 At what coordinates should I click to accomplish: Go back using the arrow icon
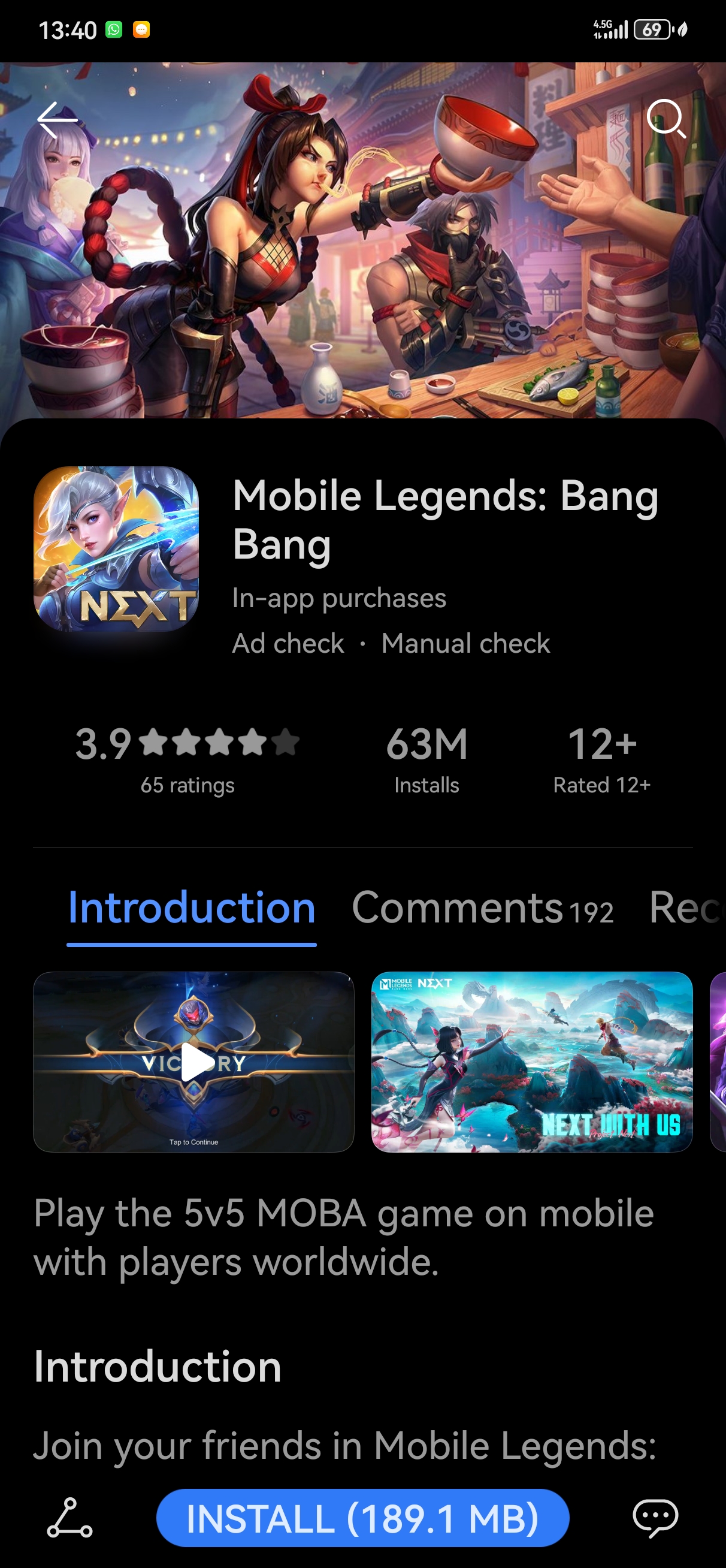pos(58,120)
